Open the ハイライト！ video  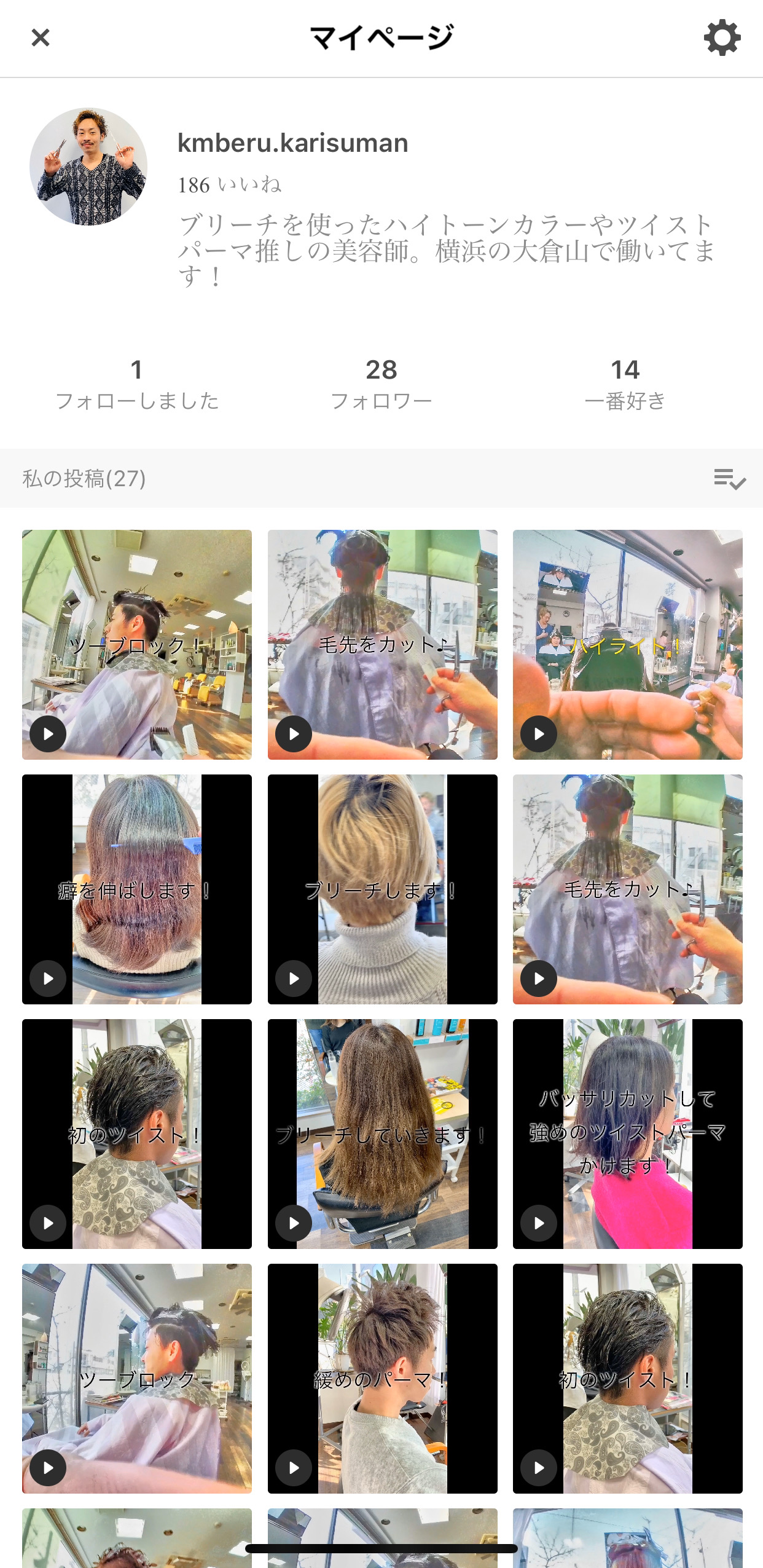[x=627, y=644]
